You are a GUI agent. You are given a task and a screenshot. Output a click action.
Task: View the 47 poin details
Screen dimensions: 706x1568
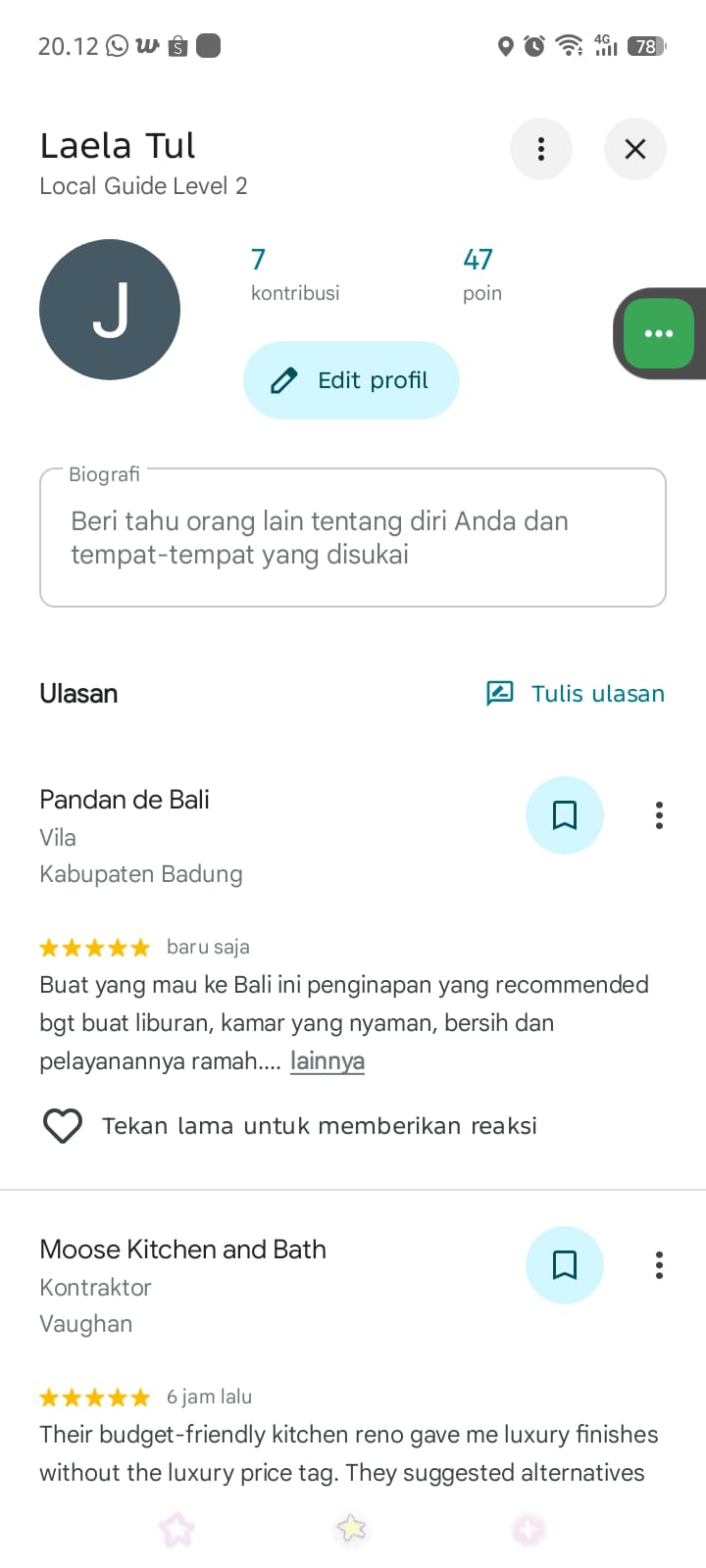click(x=480, y=273)
